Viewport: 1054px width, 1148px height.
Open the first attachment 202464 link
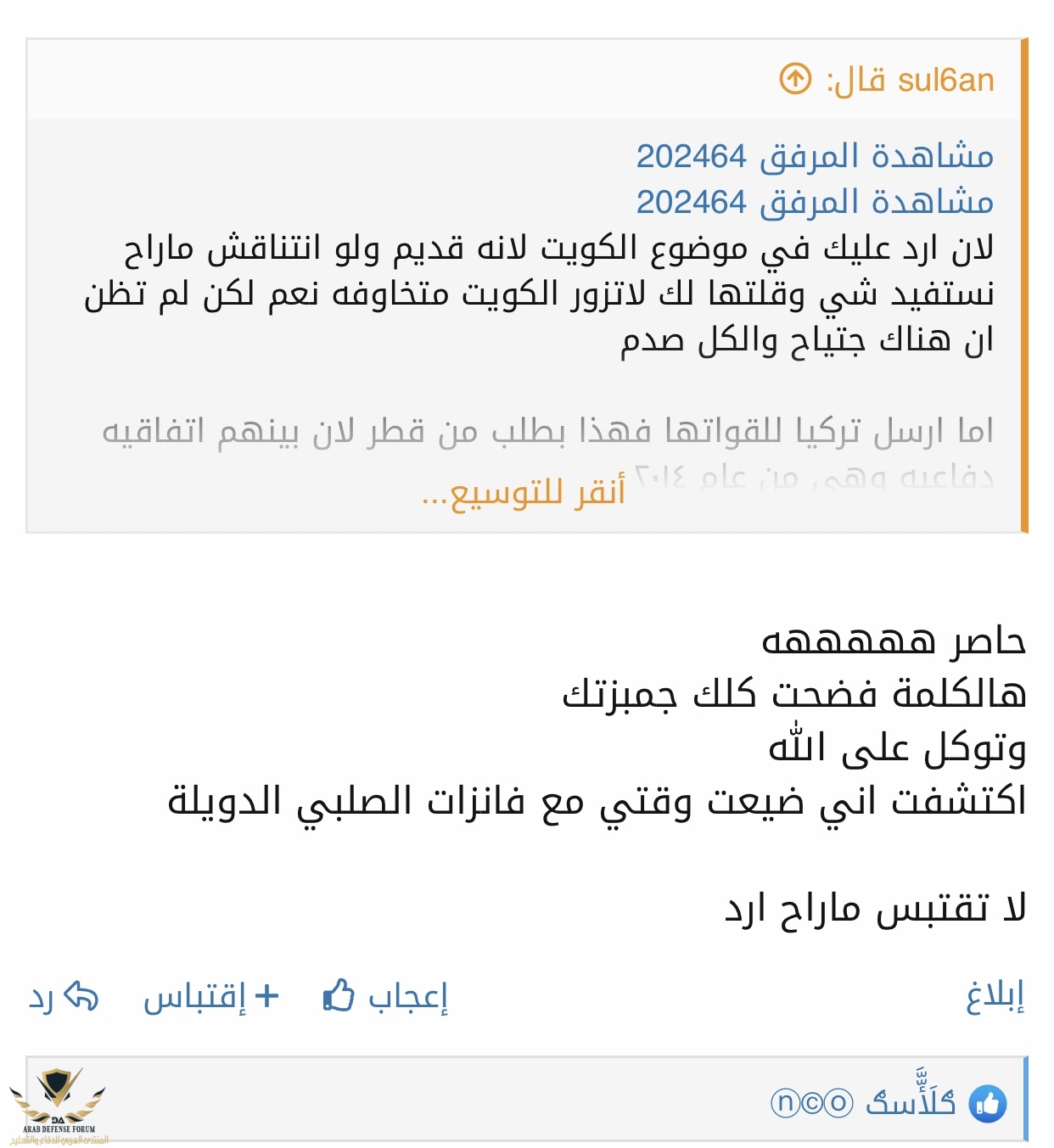point(814,156)
